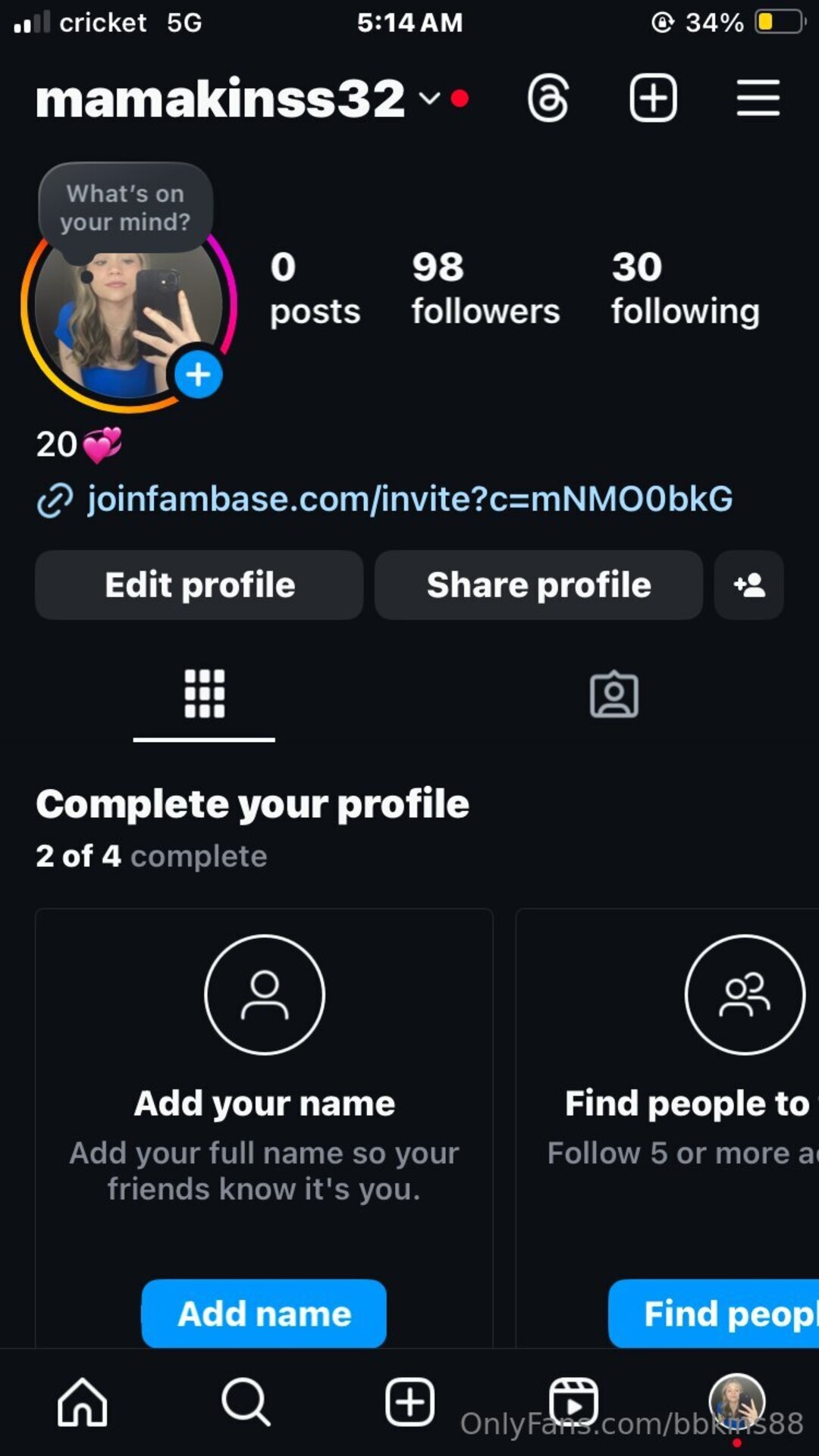Open the joinfambase.com invite link

click(409, 499)
